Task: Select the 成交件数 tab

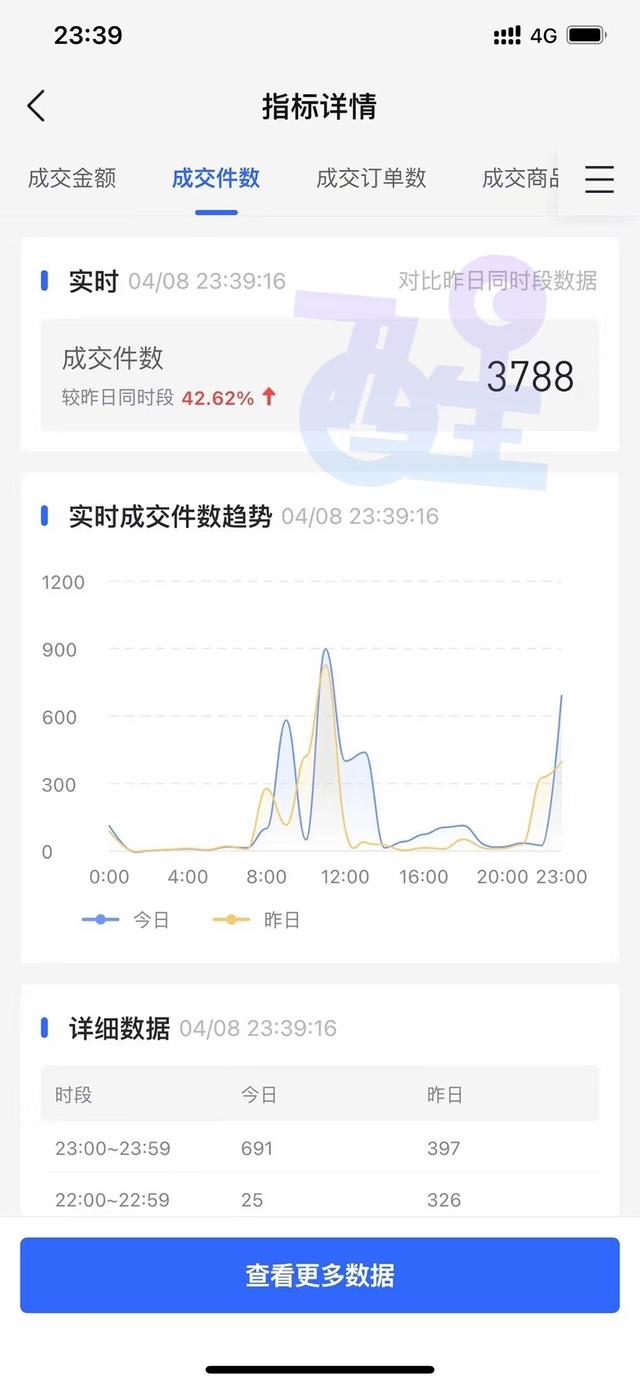Action: (216, 178)
